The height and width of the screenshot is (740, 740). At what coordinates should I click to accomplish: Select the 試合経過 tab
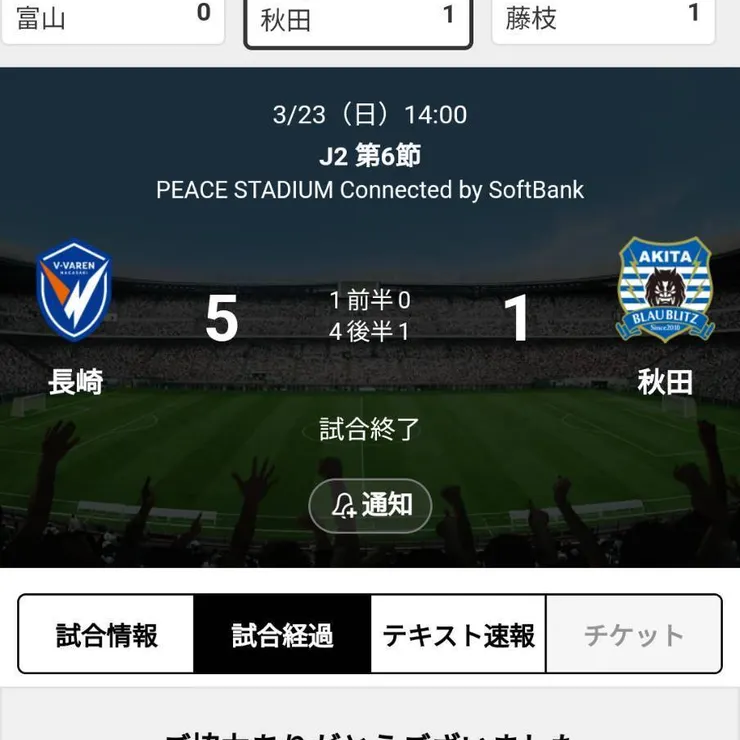point(283,635)
